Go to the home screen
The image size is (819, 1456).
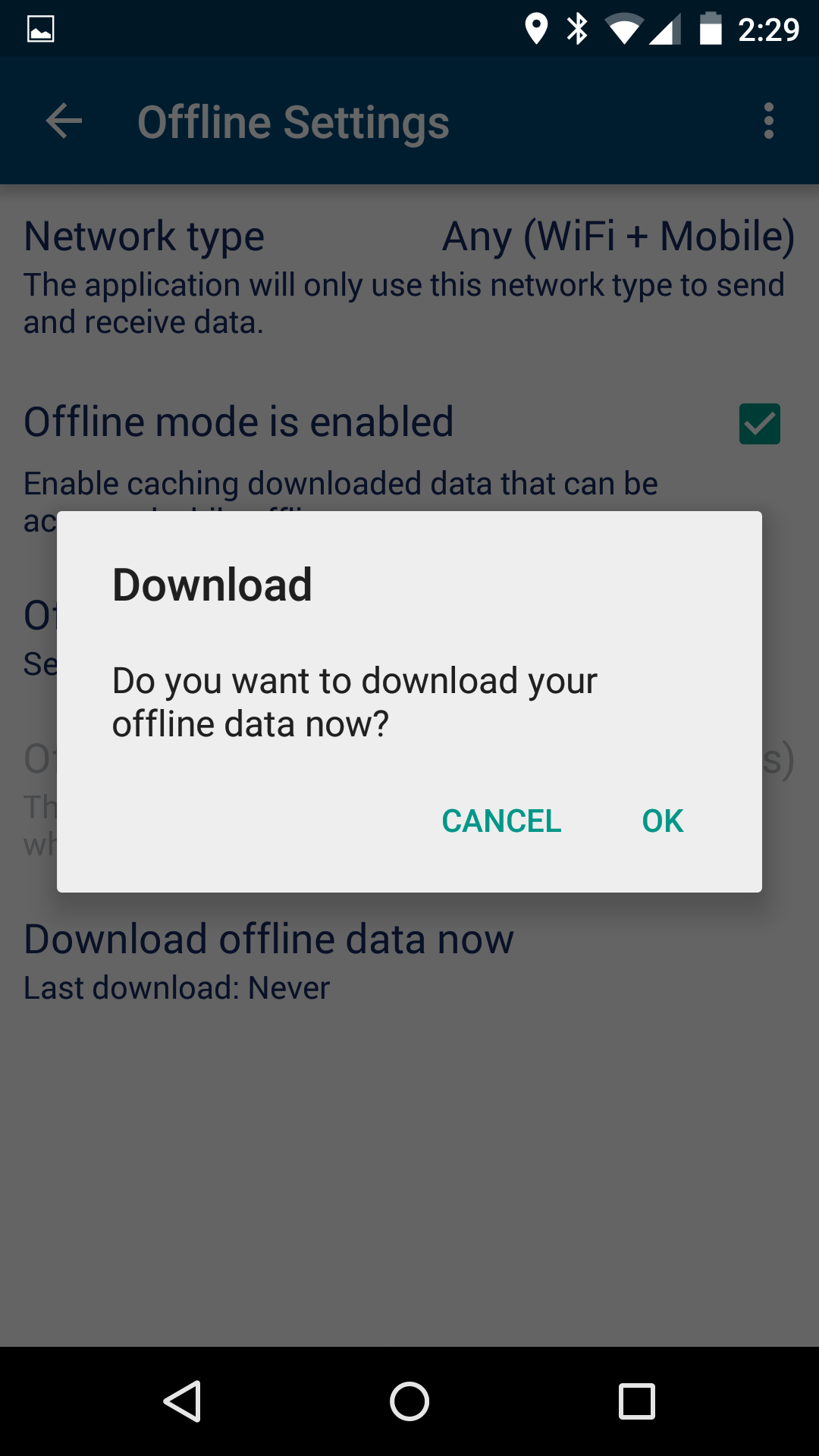[409, 1401]
